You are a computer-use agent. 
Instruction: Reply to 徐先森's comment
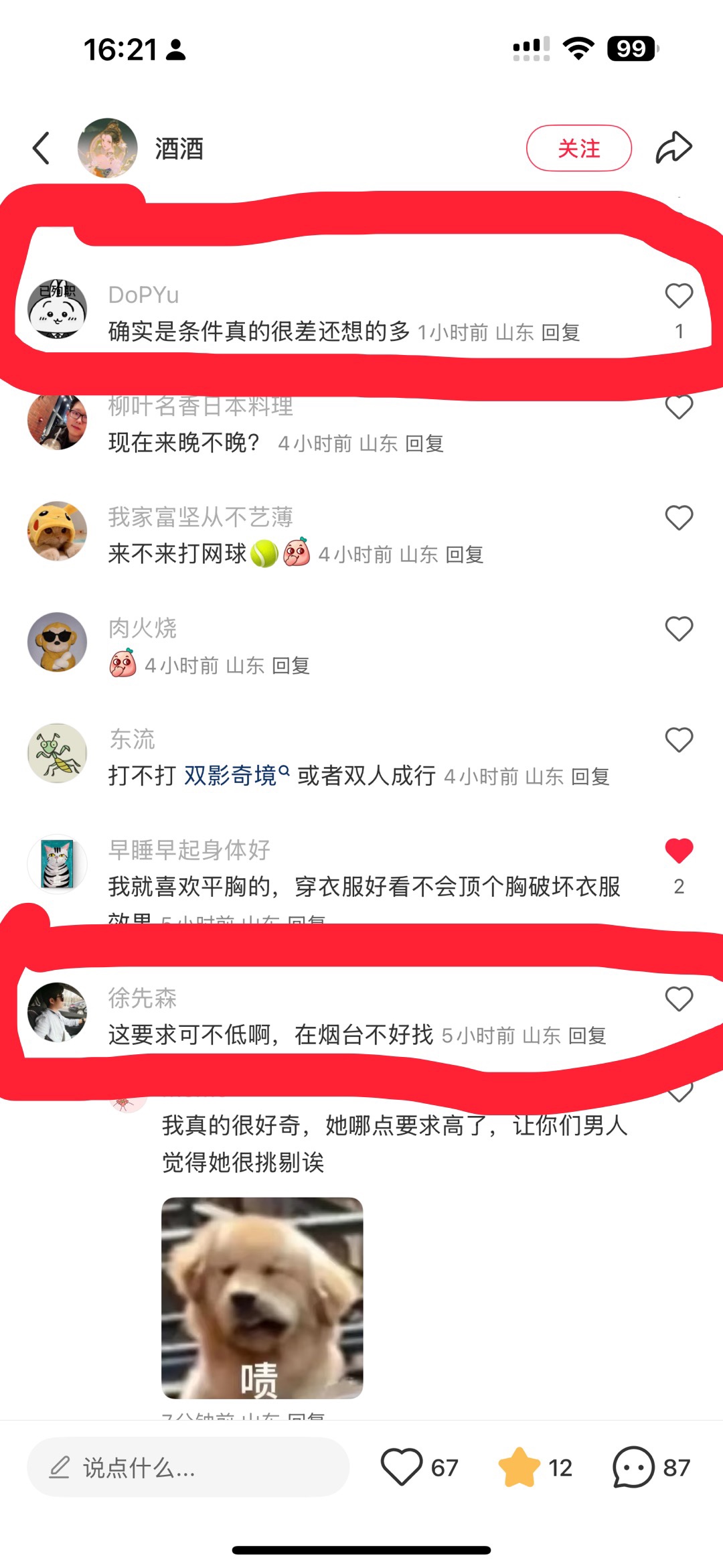click(x=587, y=1036)
